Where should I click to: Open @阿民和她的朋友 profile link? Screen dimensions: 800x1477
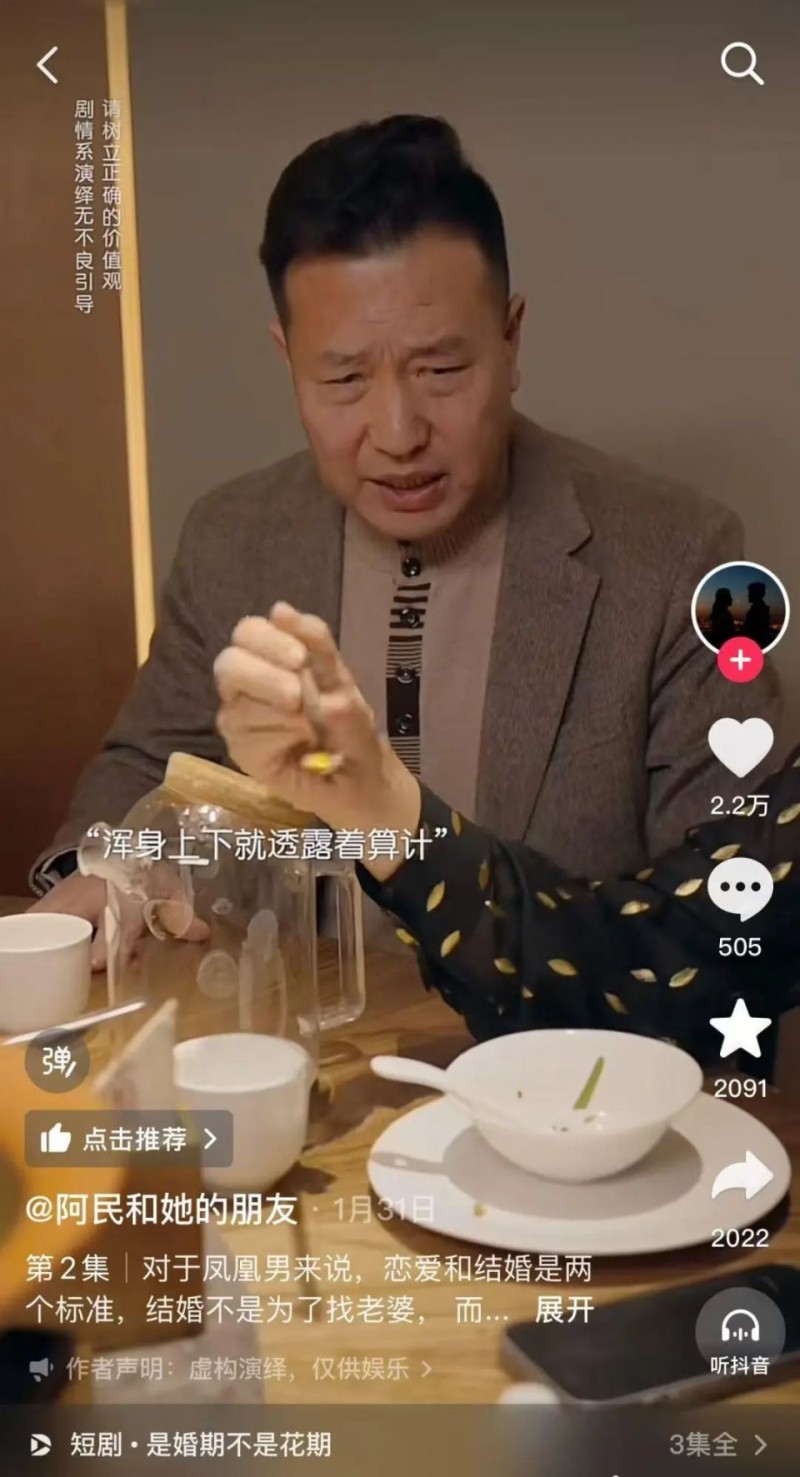(162, 1209)
